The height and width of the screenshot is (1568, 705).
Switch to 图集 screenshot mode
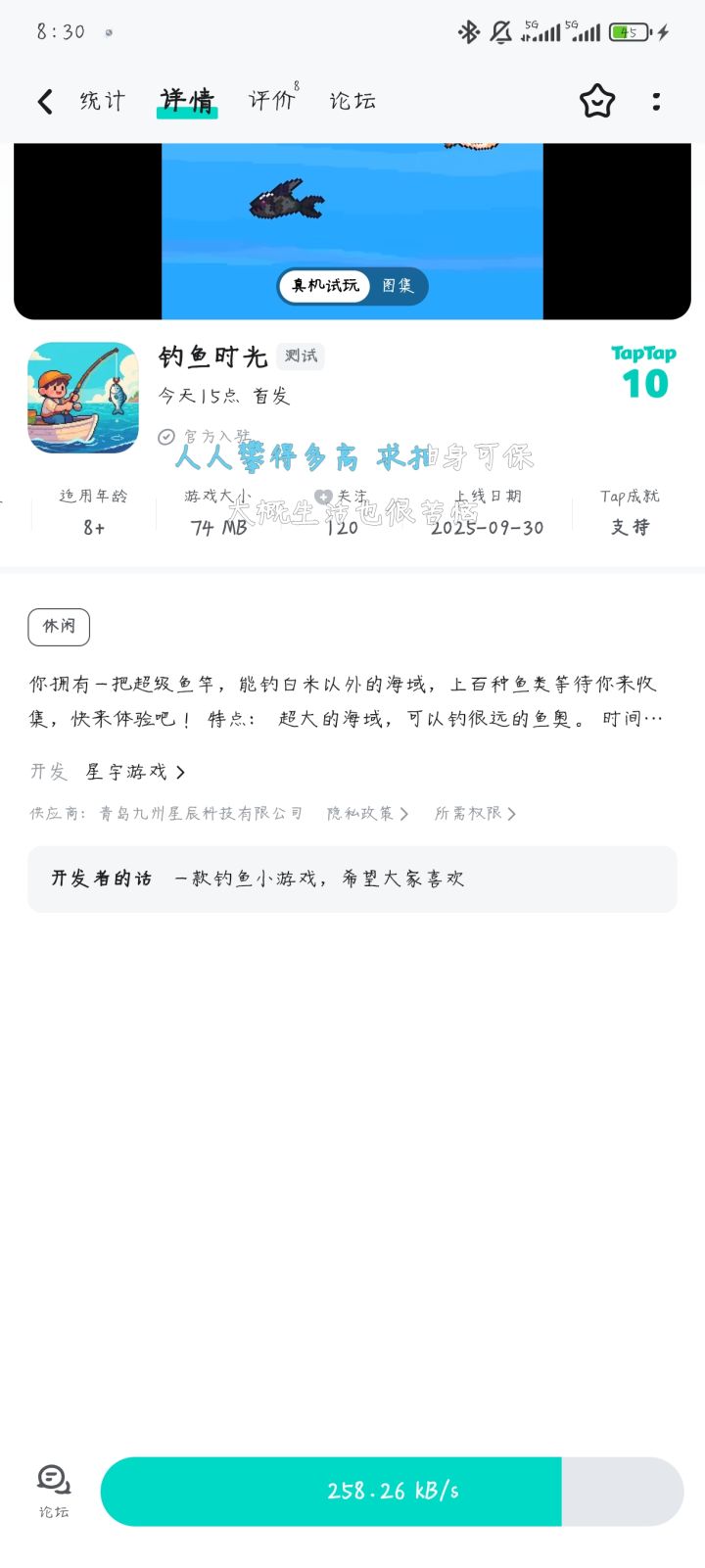[398, 287]
